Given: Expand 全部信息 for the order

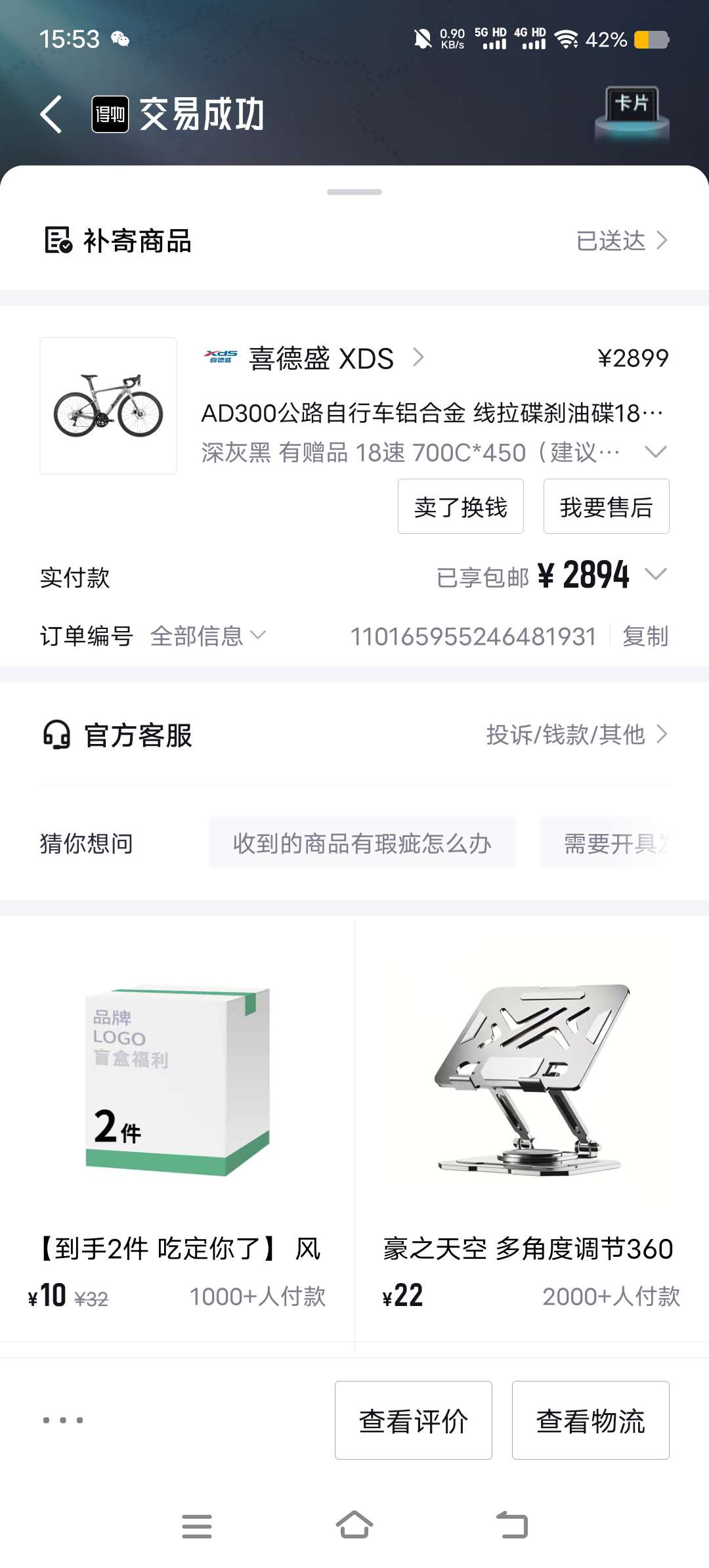Looking at the screenshot, I should (x=207, y=636).
